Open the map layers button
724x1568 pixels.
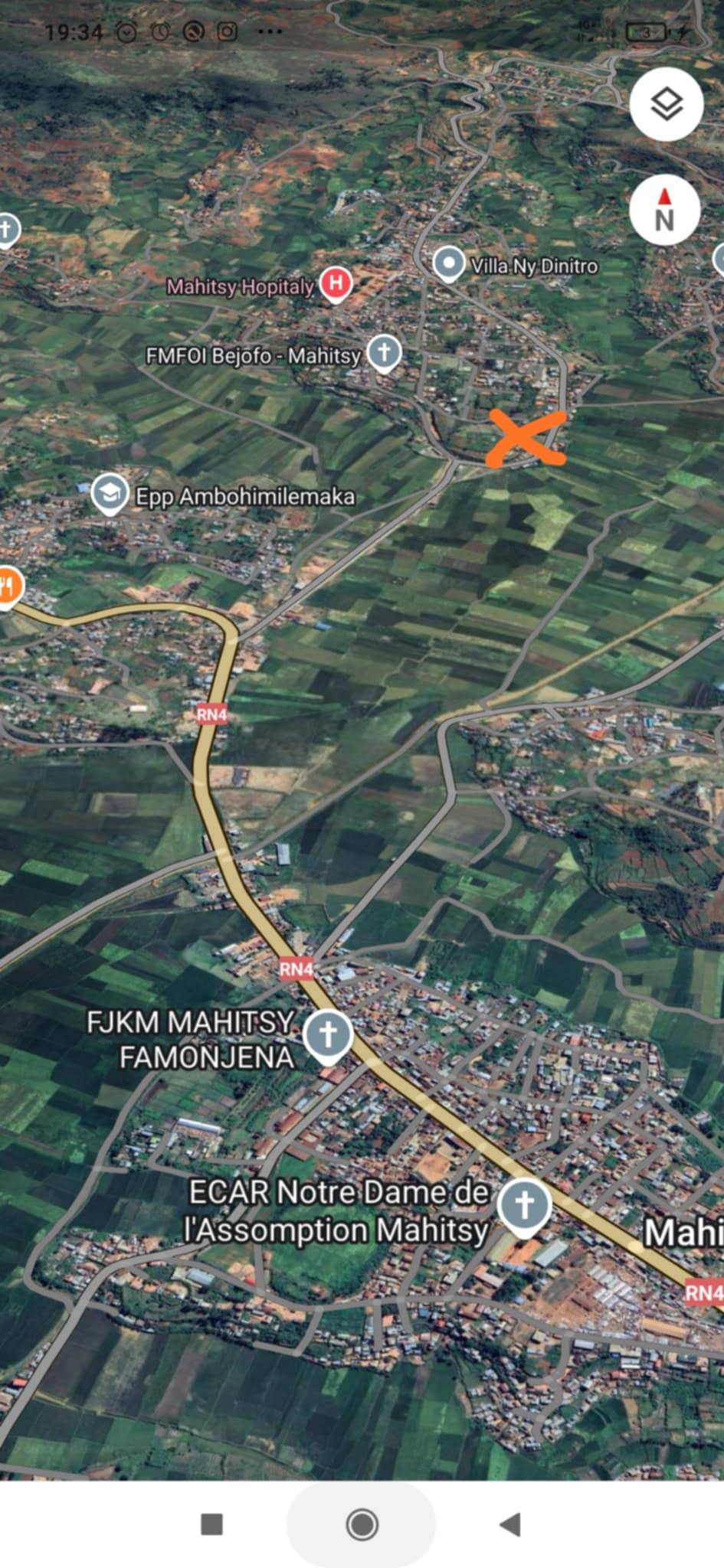[x=666, y=104]
